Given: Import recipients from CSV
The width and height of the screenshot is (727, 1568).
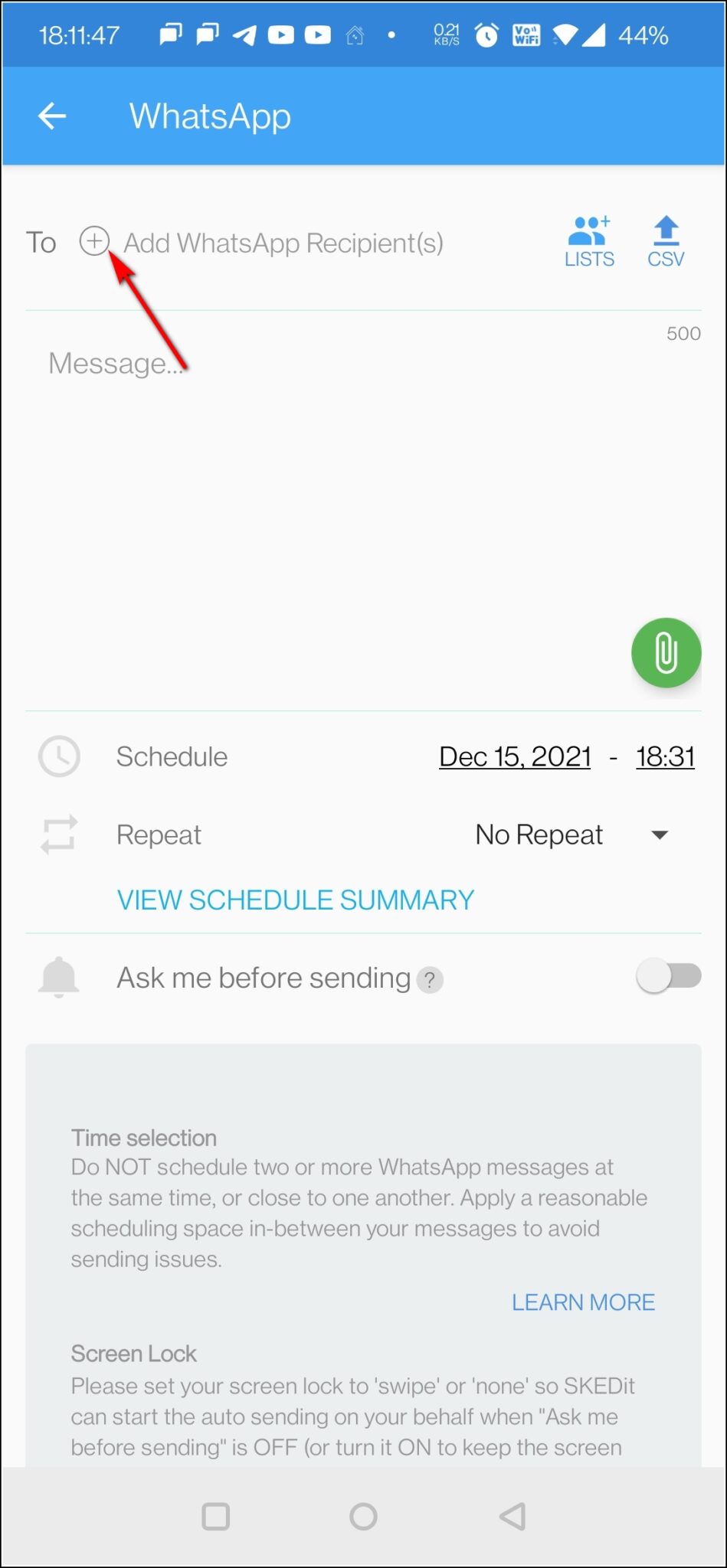Looking at the screenshot, I should coord(666,242).
